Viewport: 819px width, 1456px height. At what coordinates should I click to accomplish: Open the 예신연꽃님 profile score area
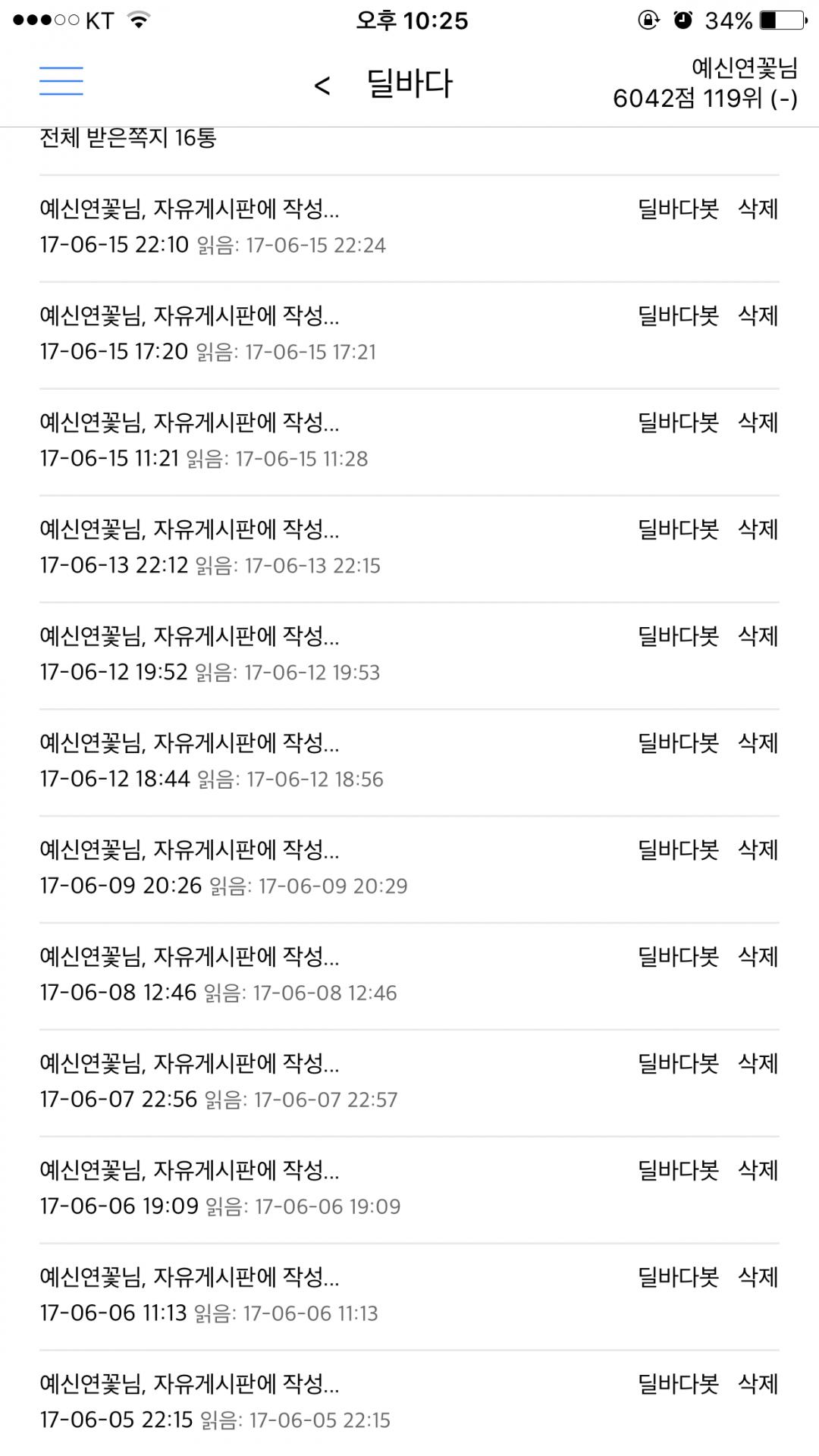tap(705, 83)
